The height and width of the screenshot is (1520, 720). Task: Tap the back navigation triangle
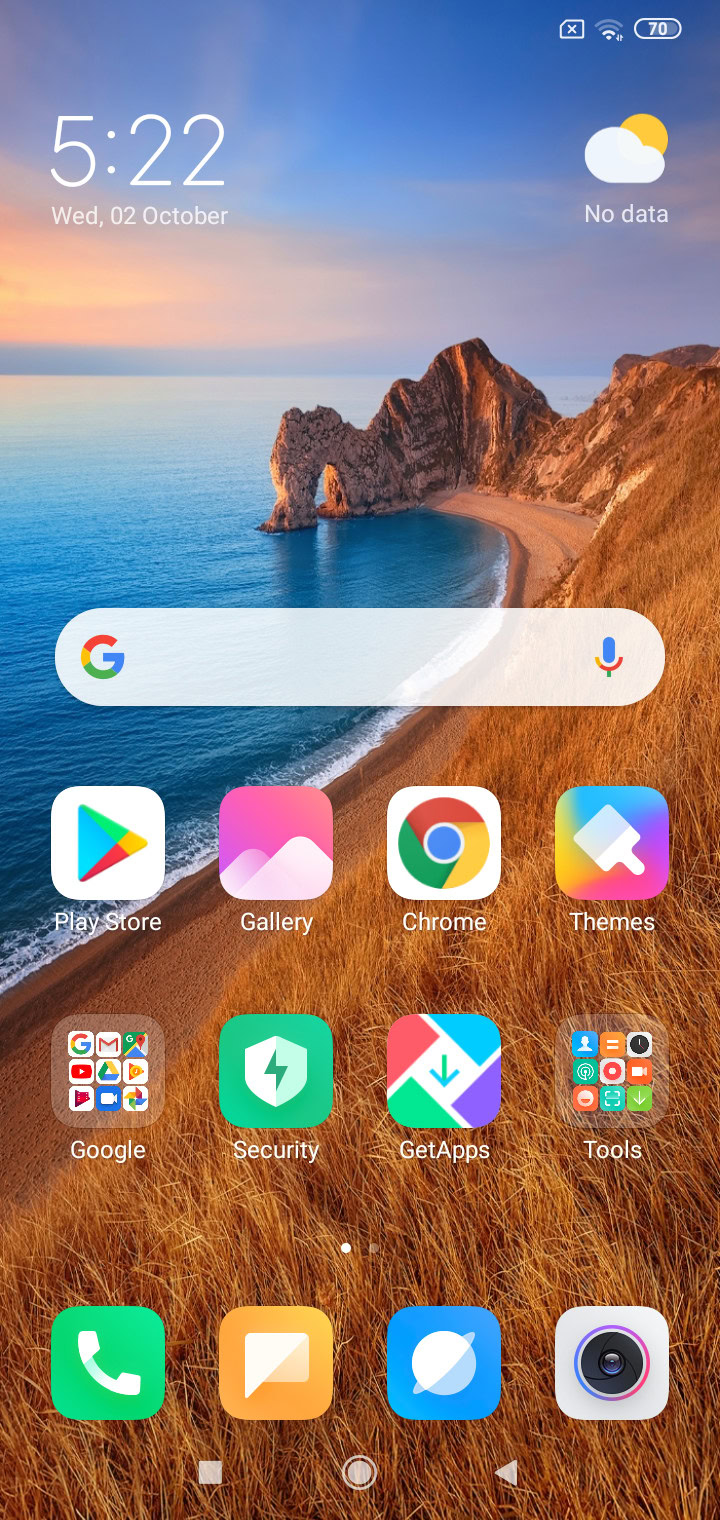[507, 1472]
